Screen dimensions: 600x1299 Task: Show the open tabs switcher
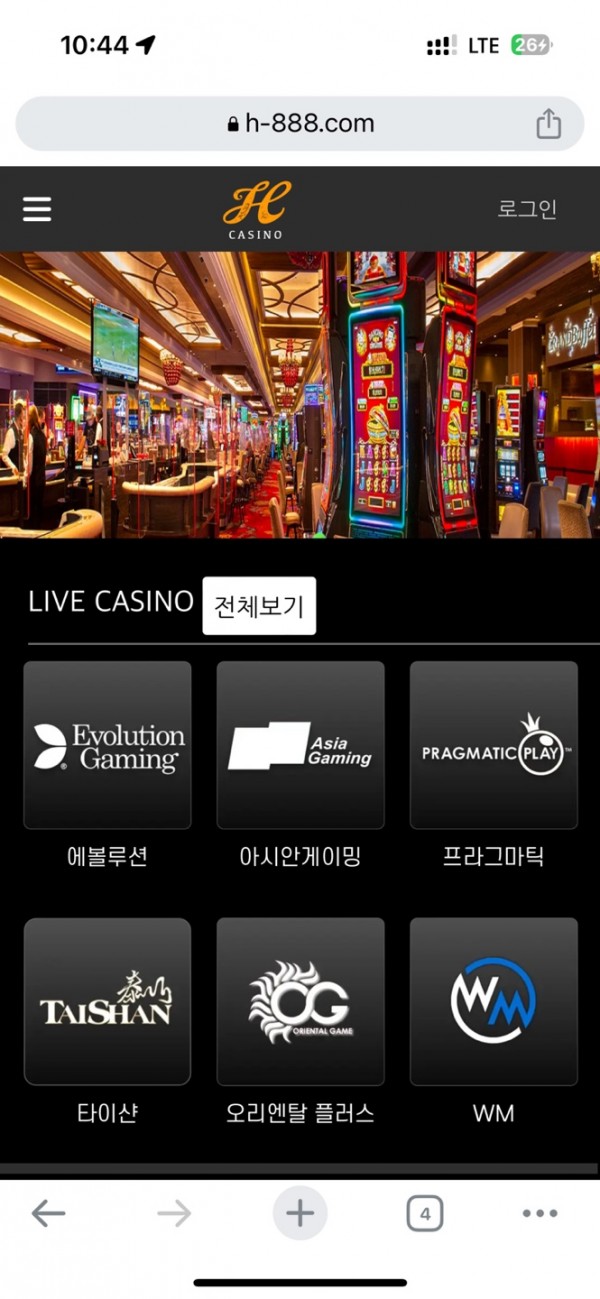[x=425, y=1214]
